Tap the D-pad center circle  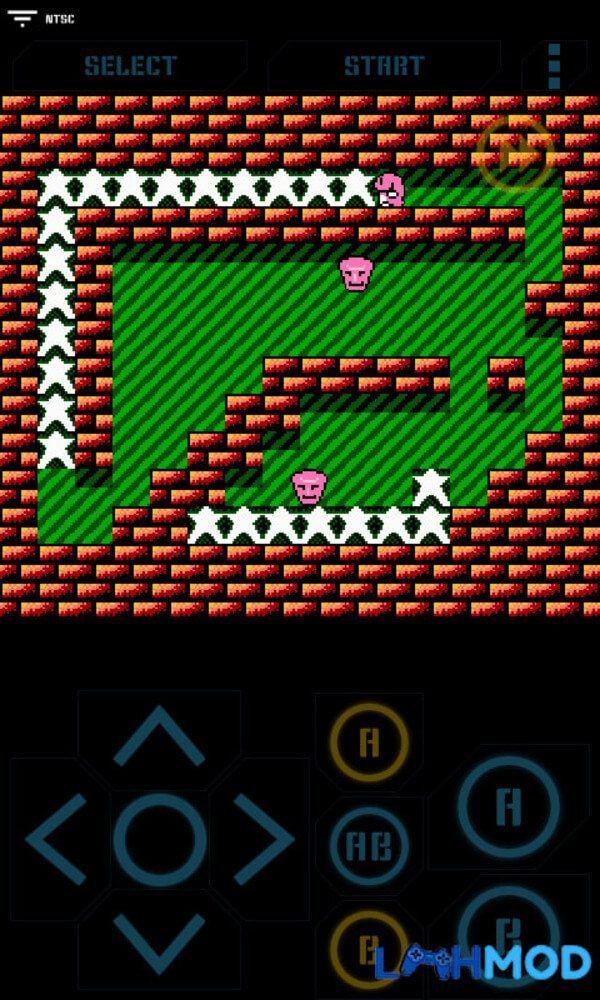tap(159, 839)
